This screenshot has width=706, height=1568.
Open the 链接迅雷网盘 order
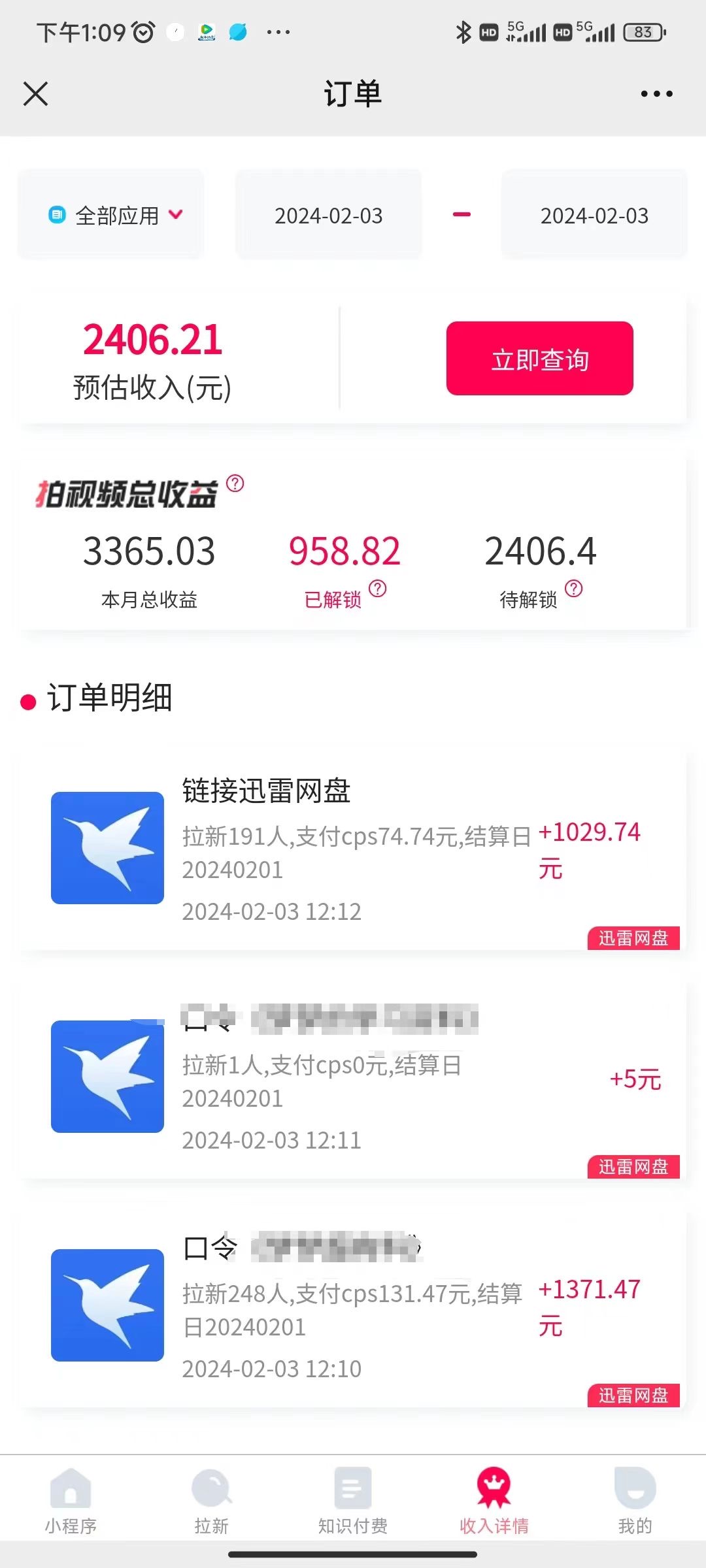pos(353,849)
